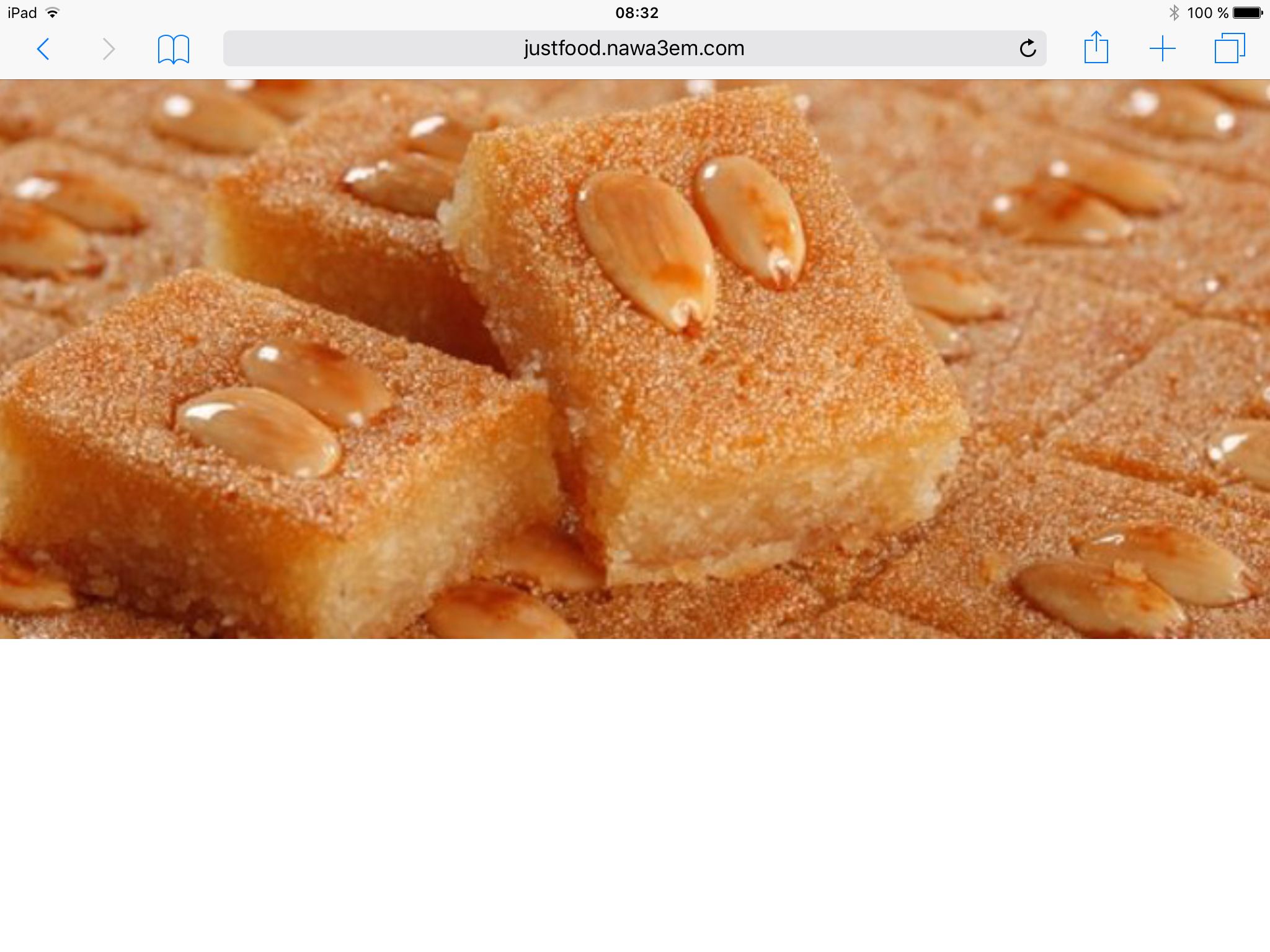The image size is (1270, 952).
Task: Go back to the previous page
Action: (43, 49)
